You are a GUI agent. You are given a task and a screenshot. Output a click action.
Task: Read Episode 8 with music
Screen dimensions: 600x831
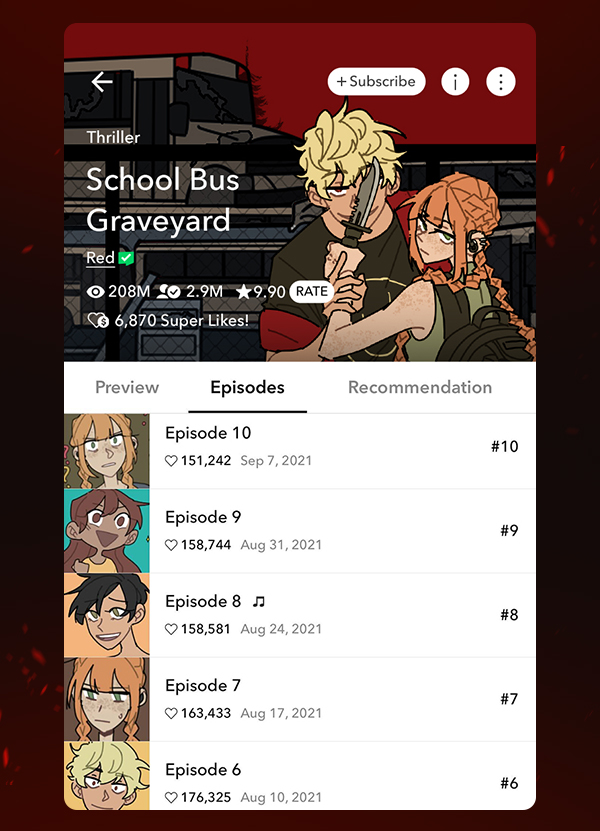300,614
